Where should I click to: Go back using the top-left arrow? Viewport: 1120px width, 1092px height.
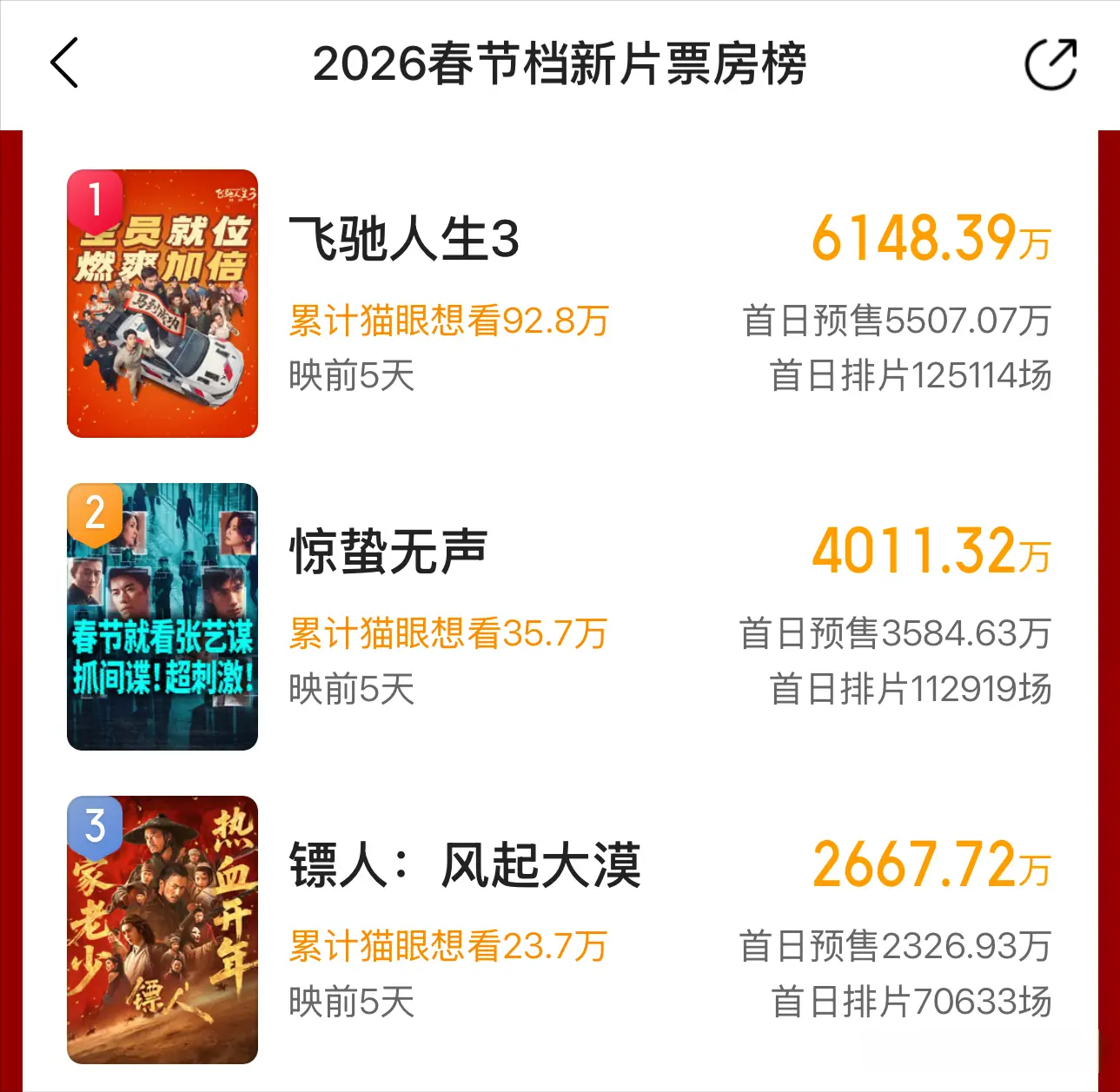(x=64, y=63)
